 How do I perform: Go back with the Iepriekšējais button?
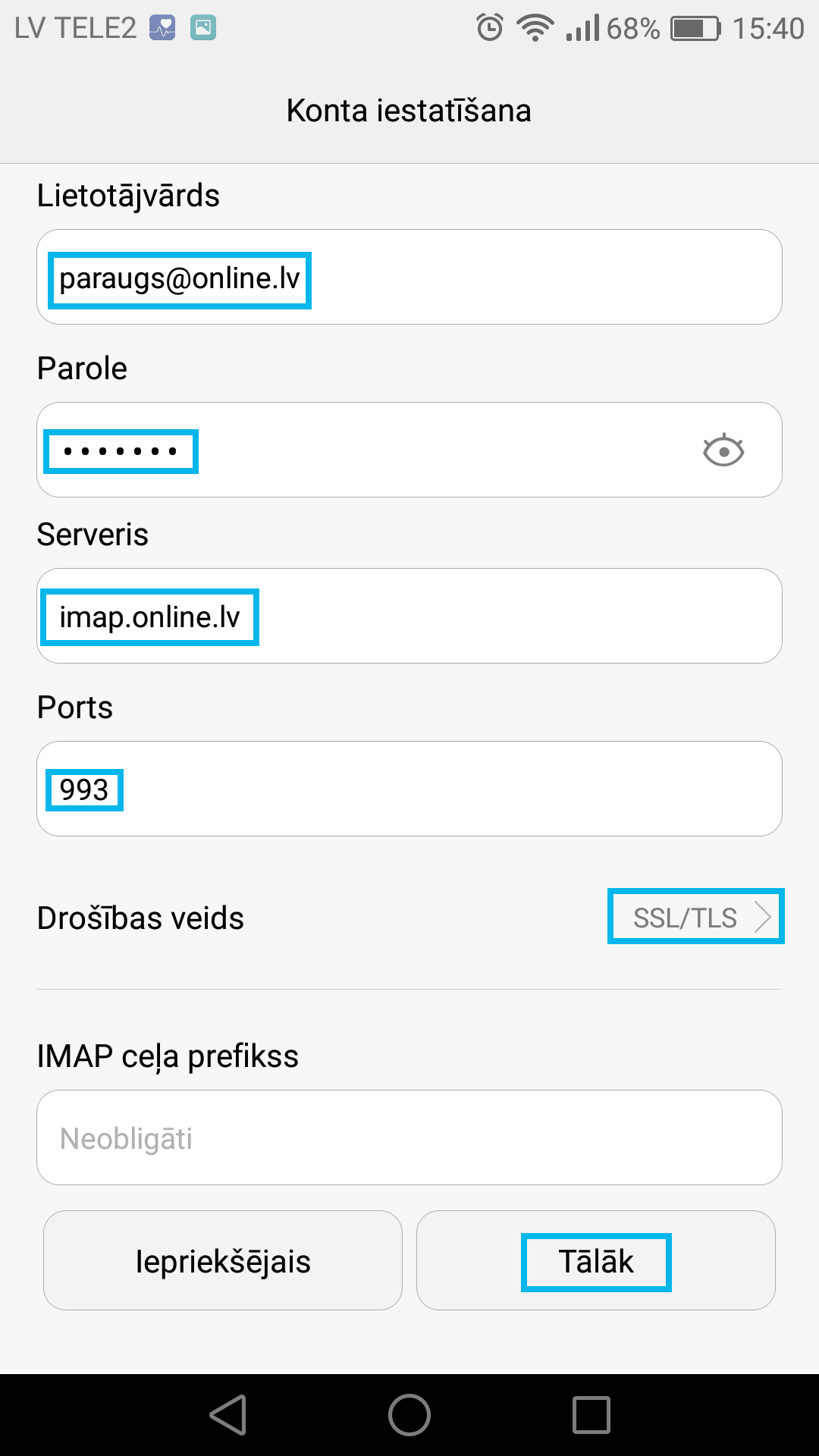(223, 1260)
